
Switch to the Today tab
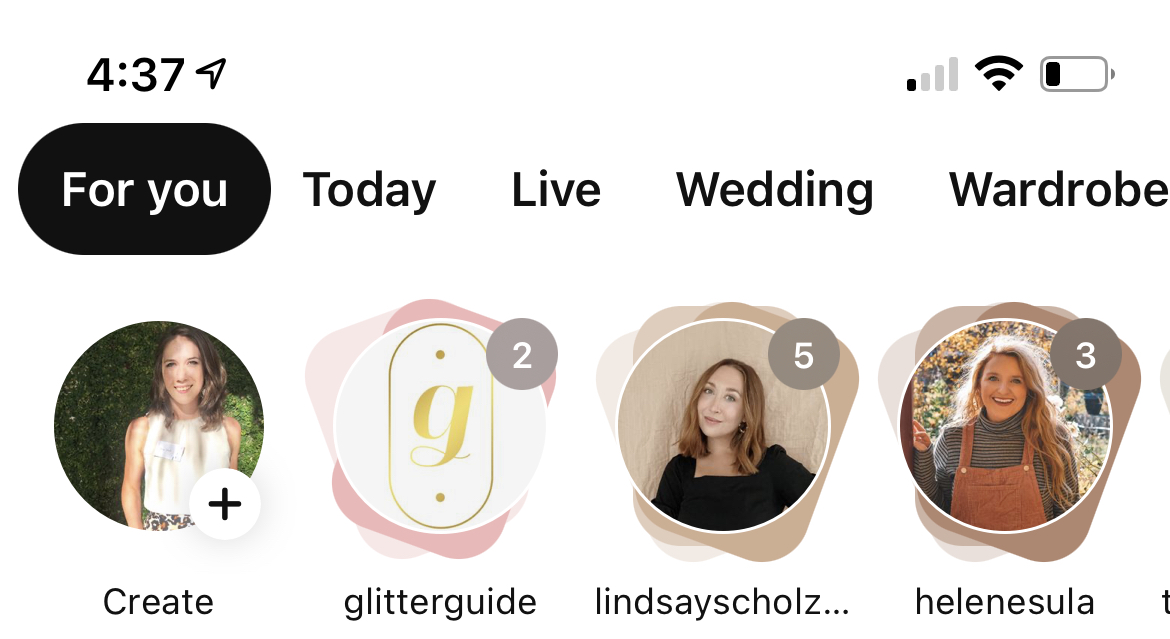pos(369,190)
